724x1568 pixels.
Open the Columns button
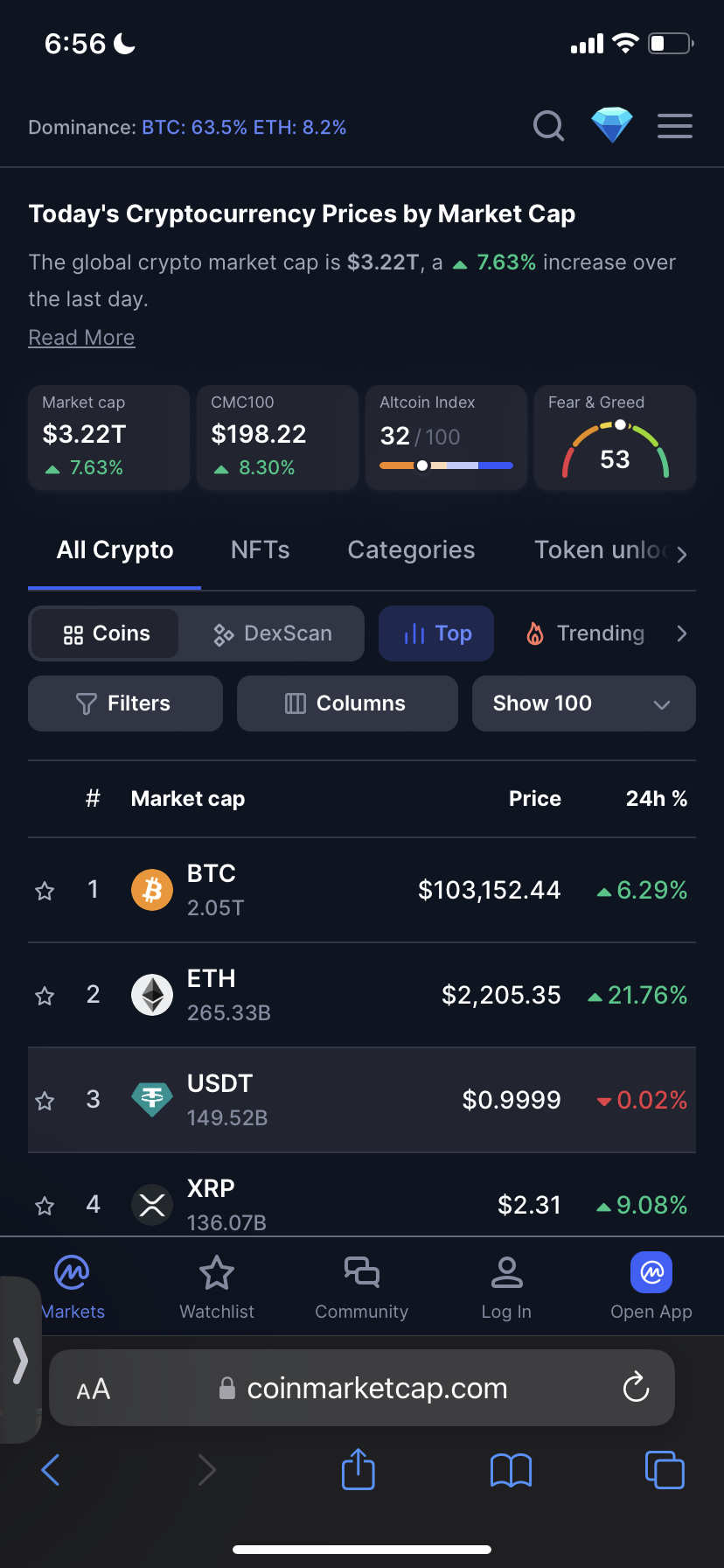pos(347,703)
